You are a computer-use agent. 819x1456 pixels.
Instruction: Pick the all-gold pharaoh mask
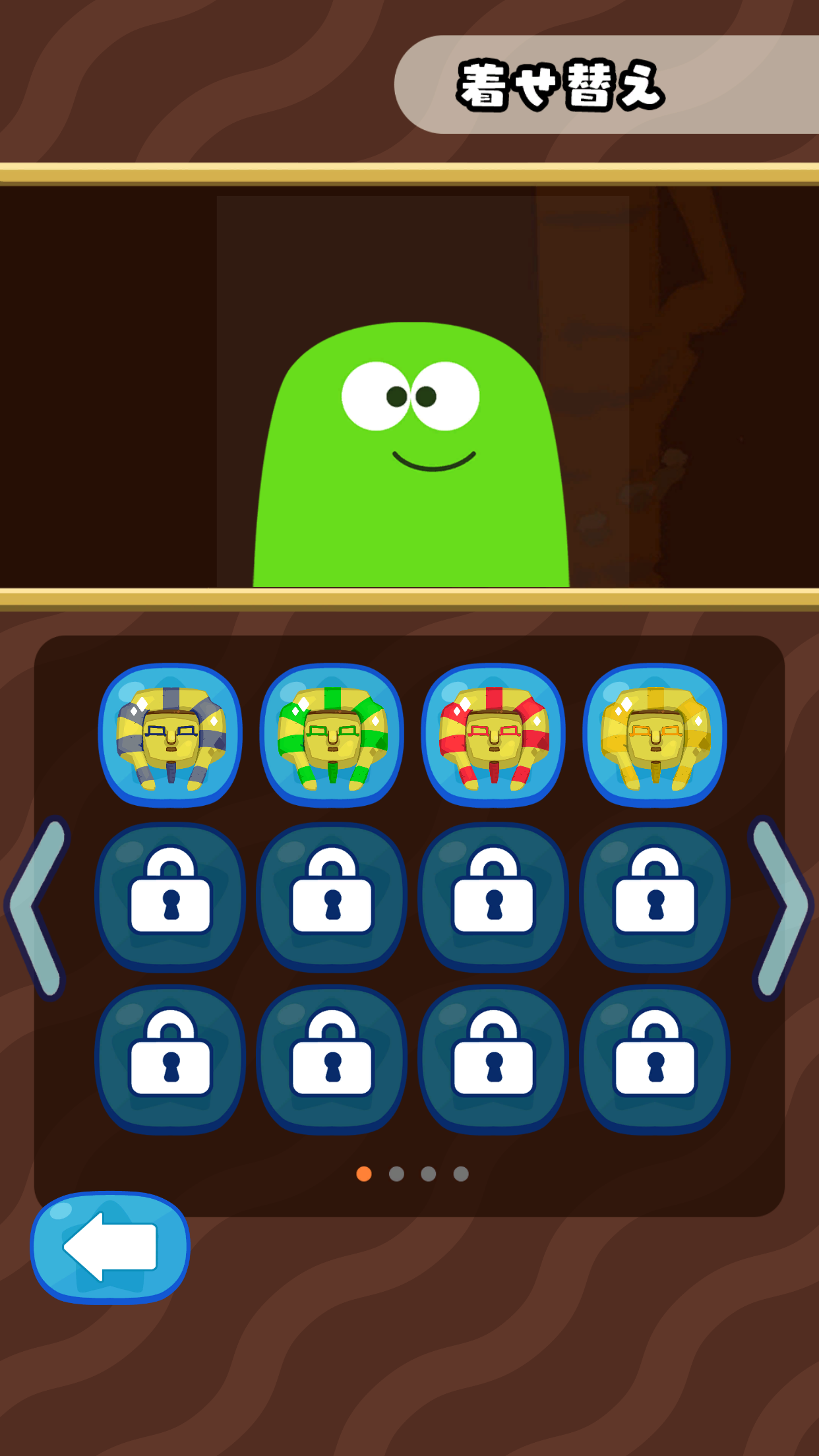tap(655, 735)
